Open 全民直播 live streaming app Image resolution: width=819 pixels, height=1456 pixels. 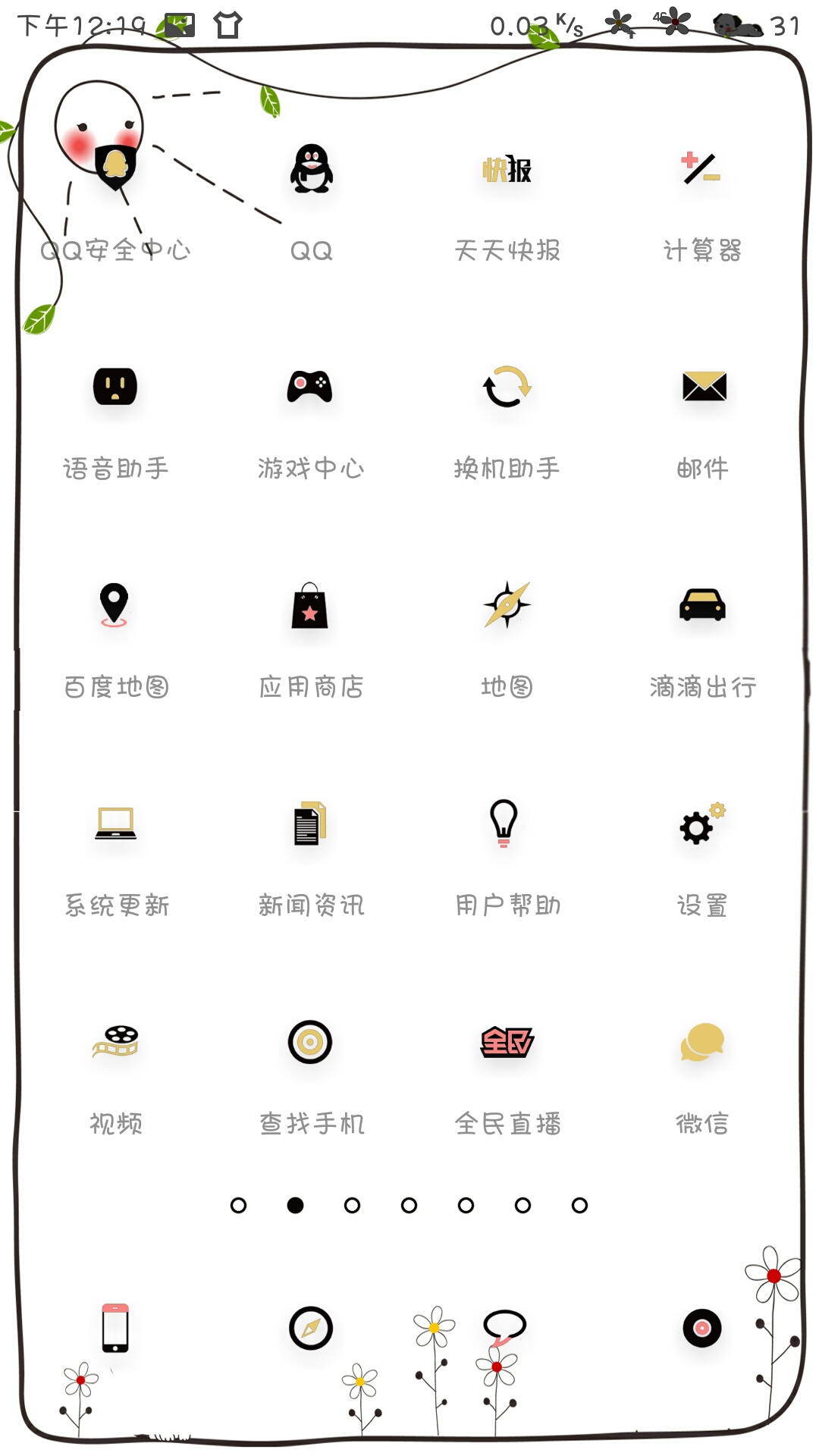(507, 1042)
